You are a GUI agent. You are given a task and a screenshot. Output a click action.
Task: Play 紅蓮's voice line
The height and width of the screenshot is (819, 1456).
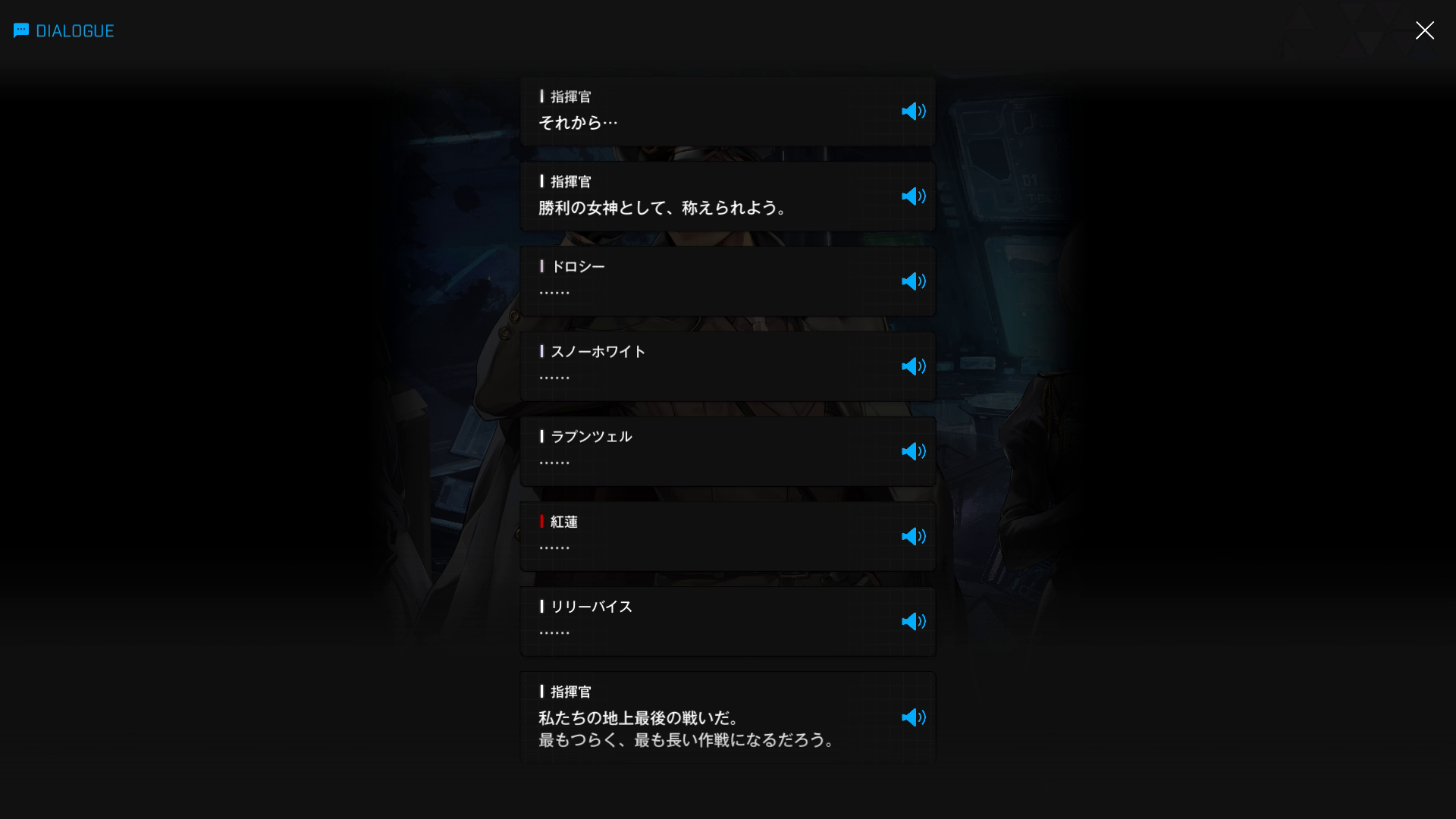(x=913, y=536)
